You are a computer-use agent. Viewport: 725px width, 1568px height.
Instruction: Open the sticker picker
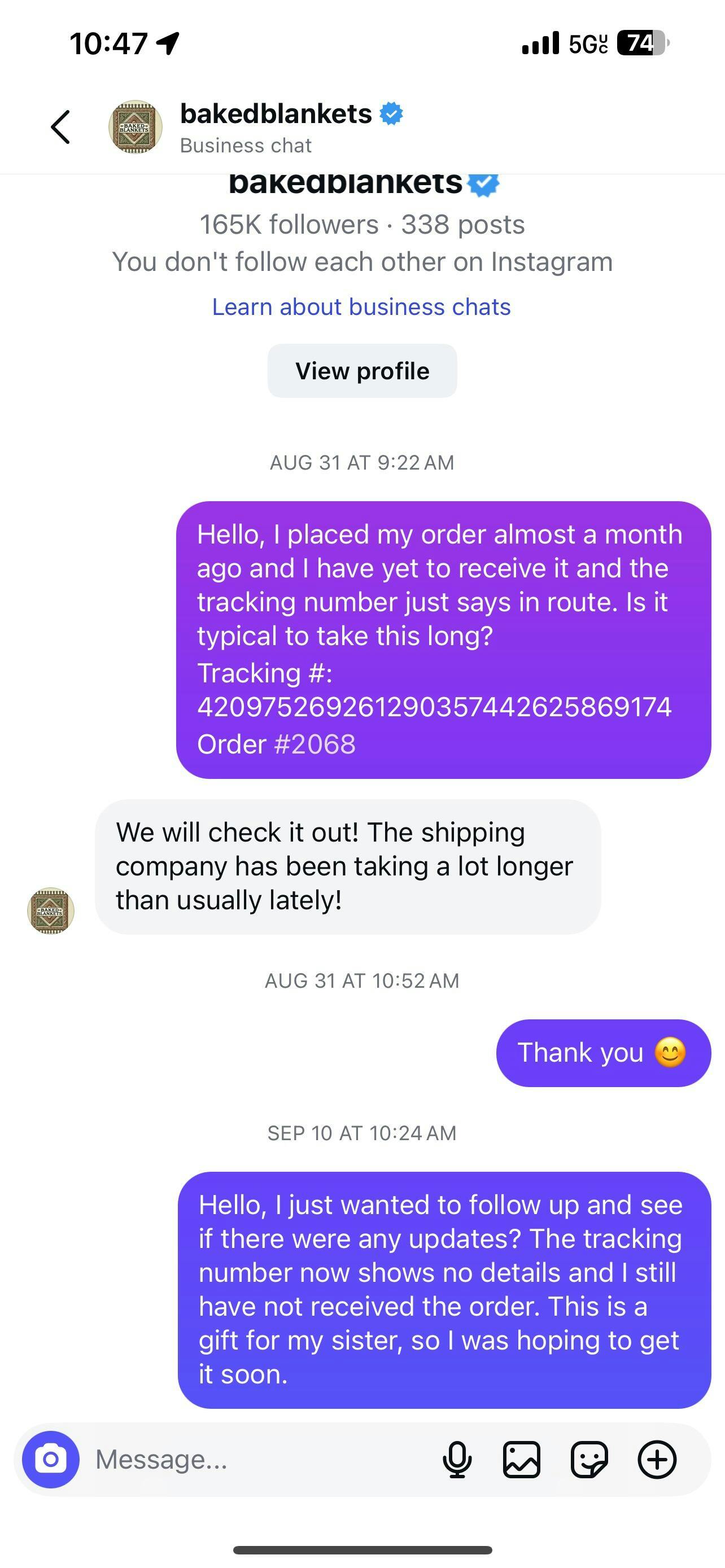pyautogui.click(x=589, y=1459)
